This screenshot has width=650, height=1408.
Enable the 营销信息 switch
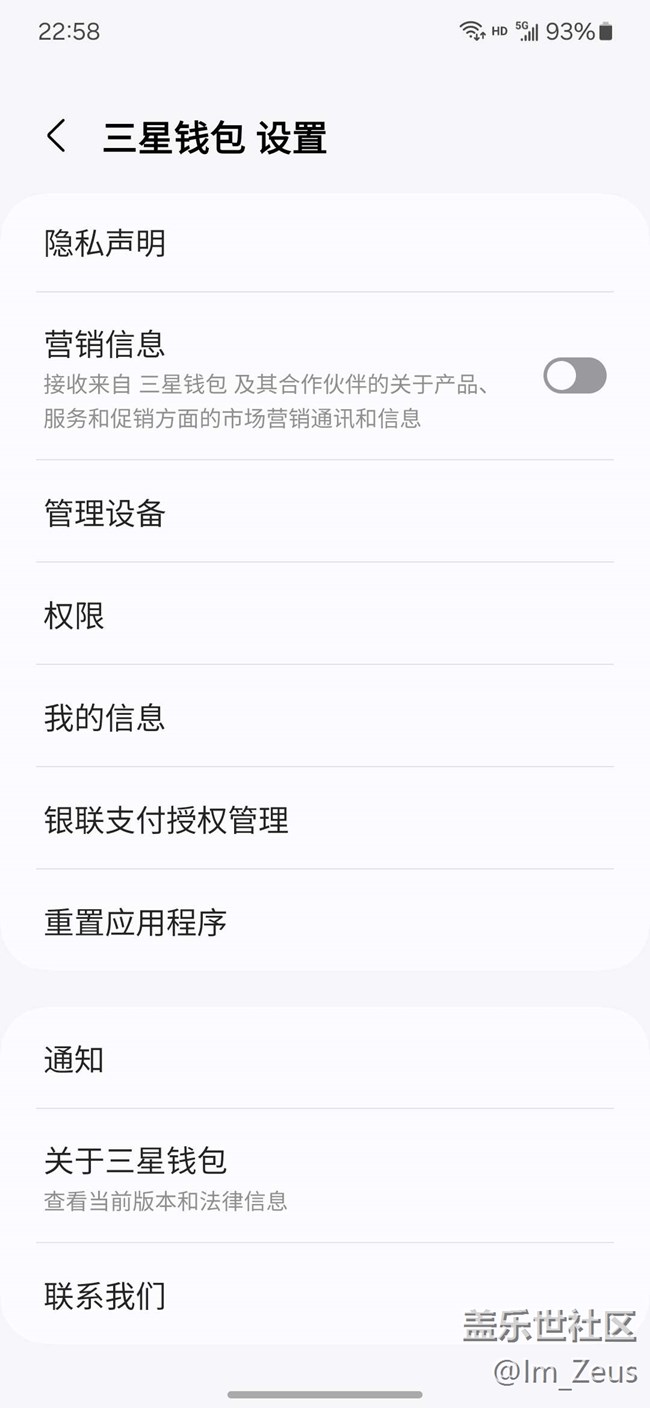pos(575,376)
